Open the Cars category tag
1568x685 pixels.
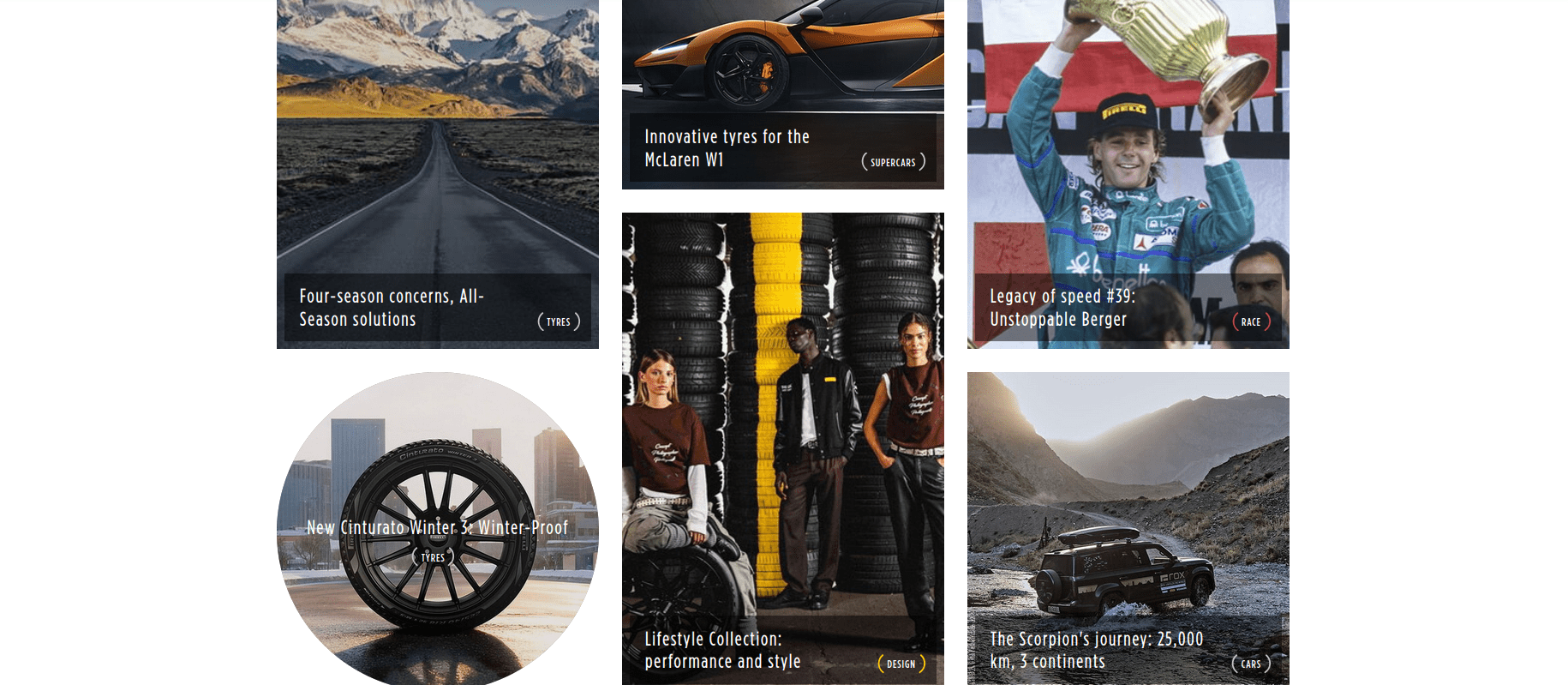[1251, 664]
